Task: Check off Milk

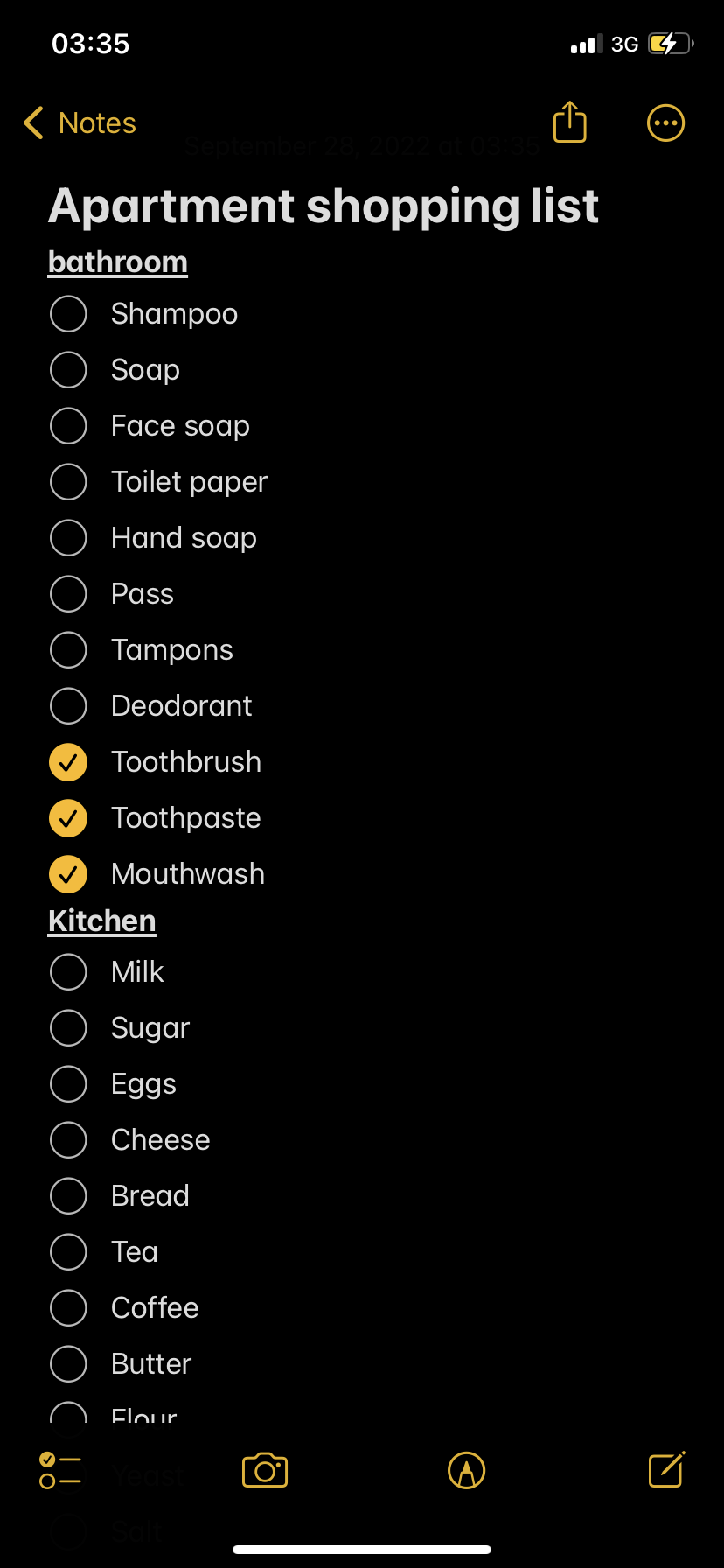Action: (x=68, y=972)
